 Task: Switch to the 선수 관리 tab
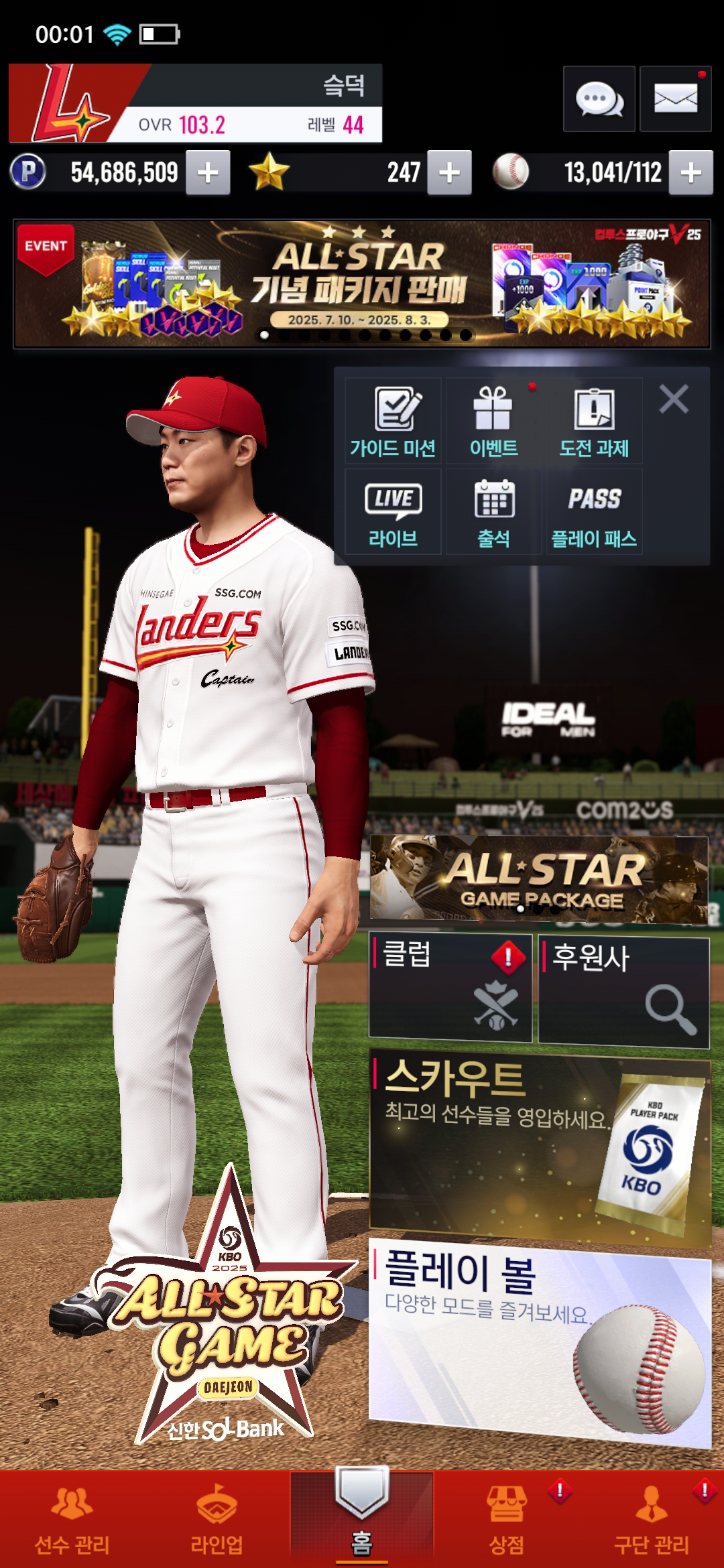click(72, 1520)
